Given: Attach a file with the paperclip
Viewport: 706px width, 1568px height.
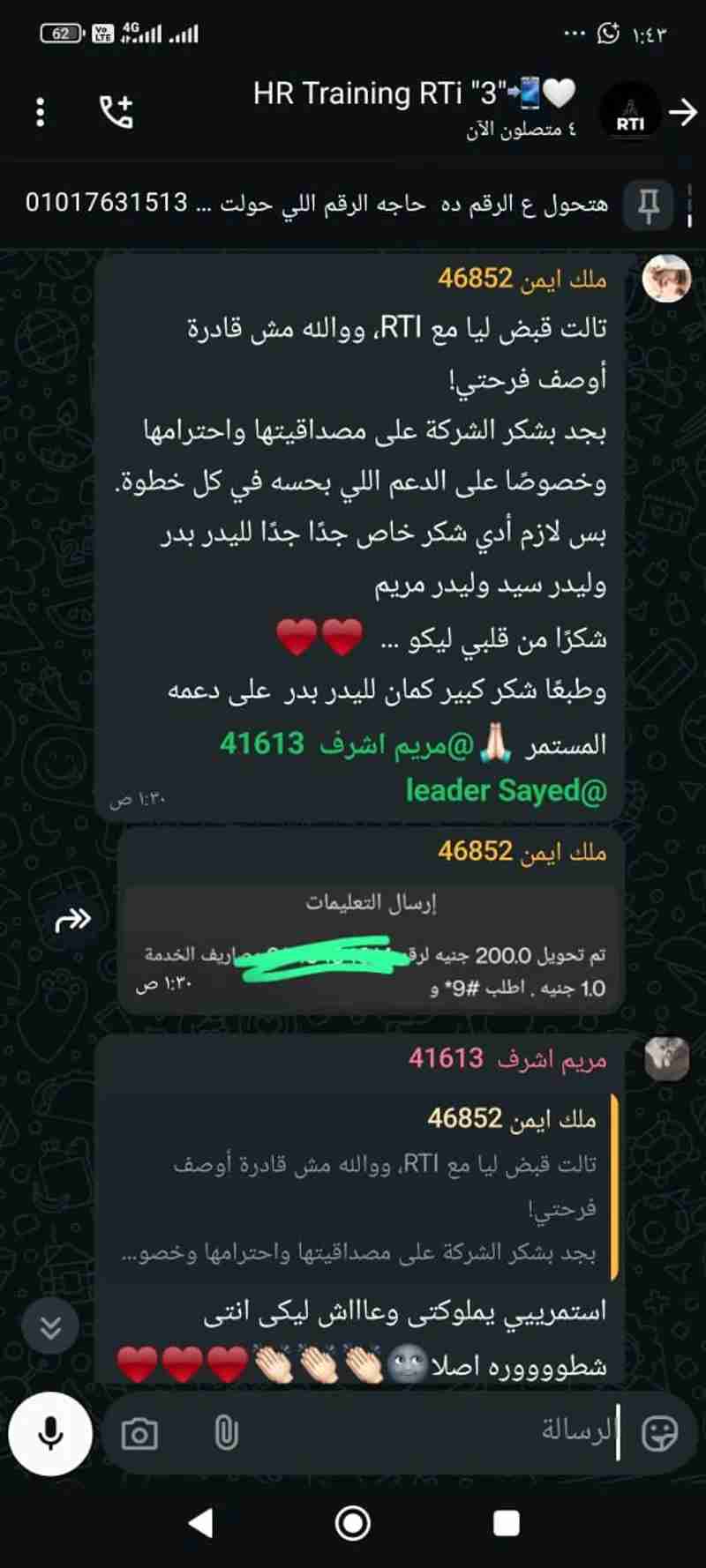Looking at the screenshot, I should pos(226,1434).
